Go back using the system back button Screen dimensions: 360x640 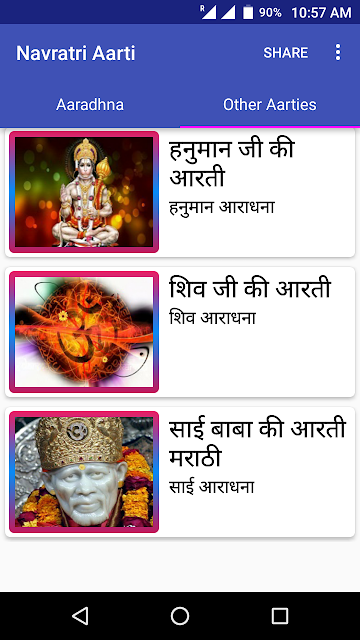80,616
